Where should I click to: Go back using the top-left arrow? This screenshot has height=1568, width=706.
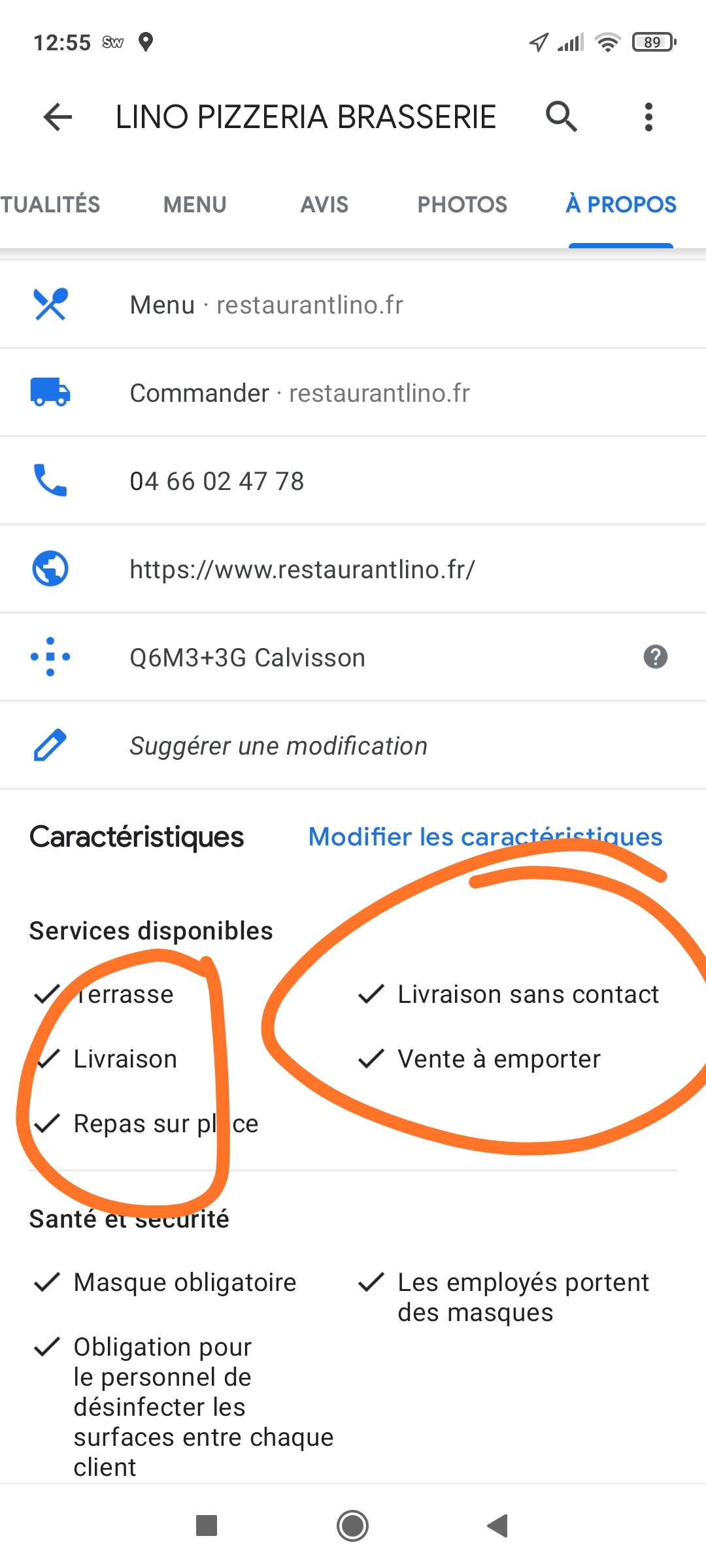tap(58, 118)
